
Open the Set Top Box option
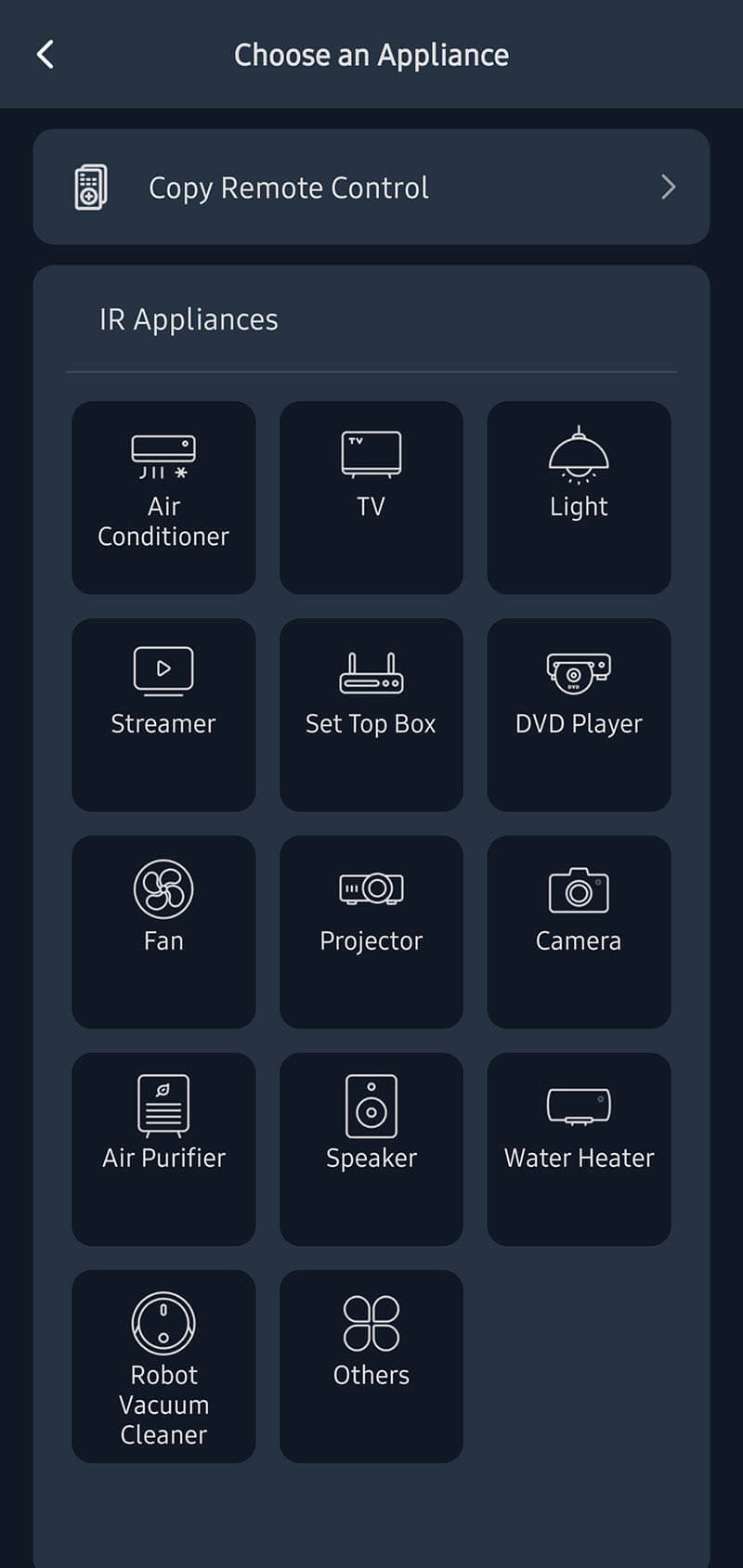pos(371,715)
